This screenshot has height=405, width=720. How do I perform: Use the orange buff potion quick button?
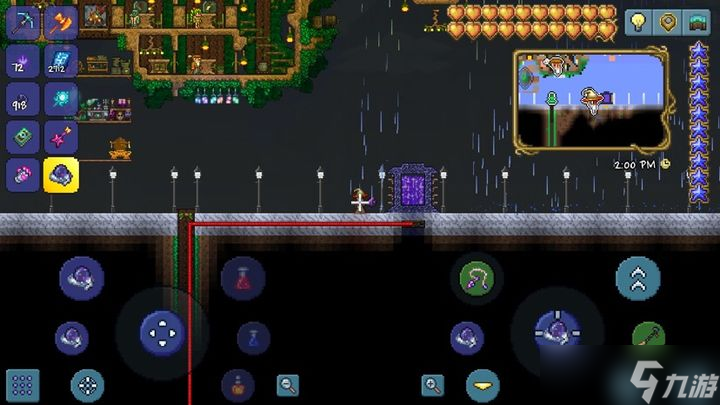[238, 384]
